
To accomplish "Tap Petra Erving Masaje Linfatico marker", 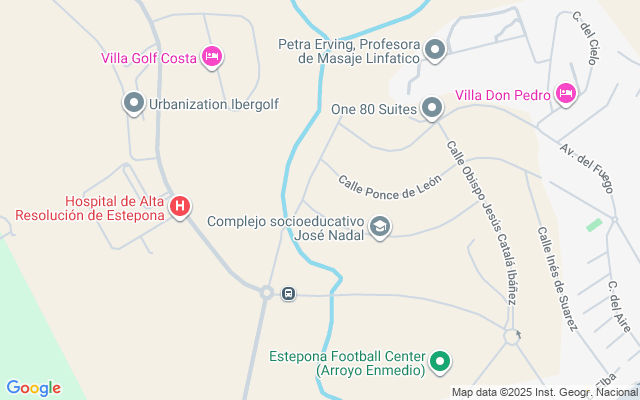I will click(x=435, y=49).
